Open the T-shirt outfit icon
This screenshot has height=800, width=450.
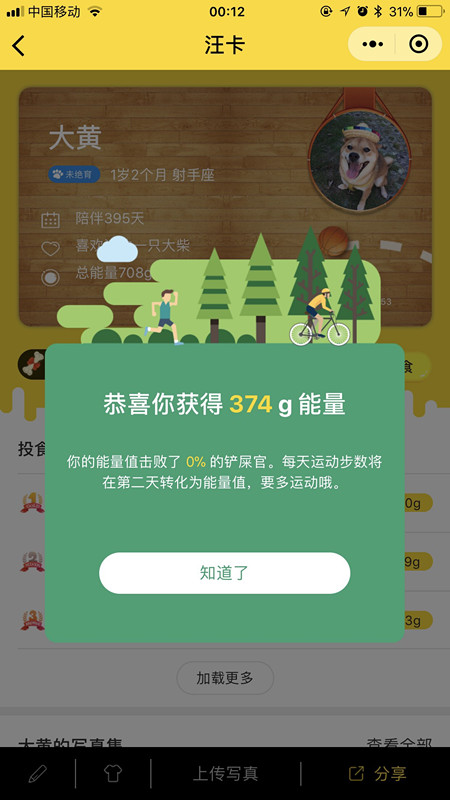click(113, 773)
